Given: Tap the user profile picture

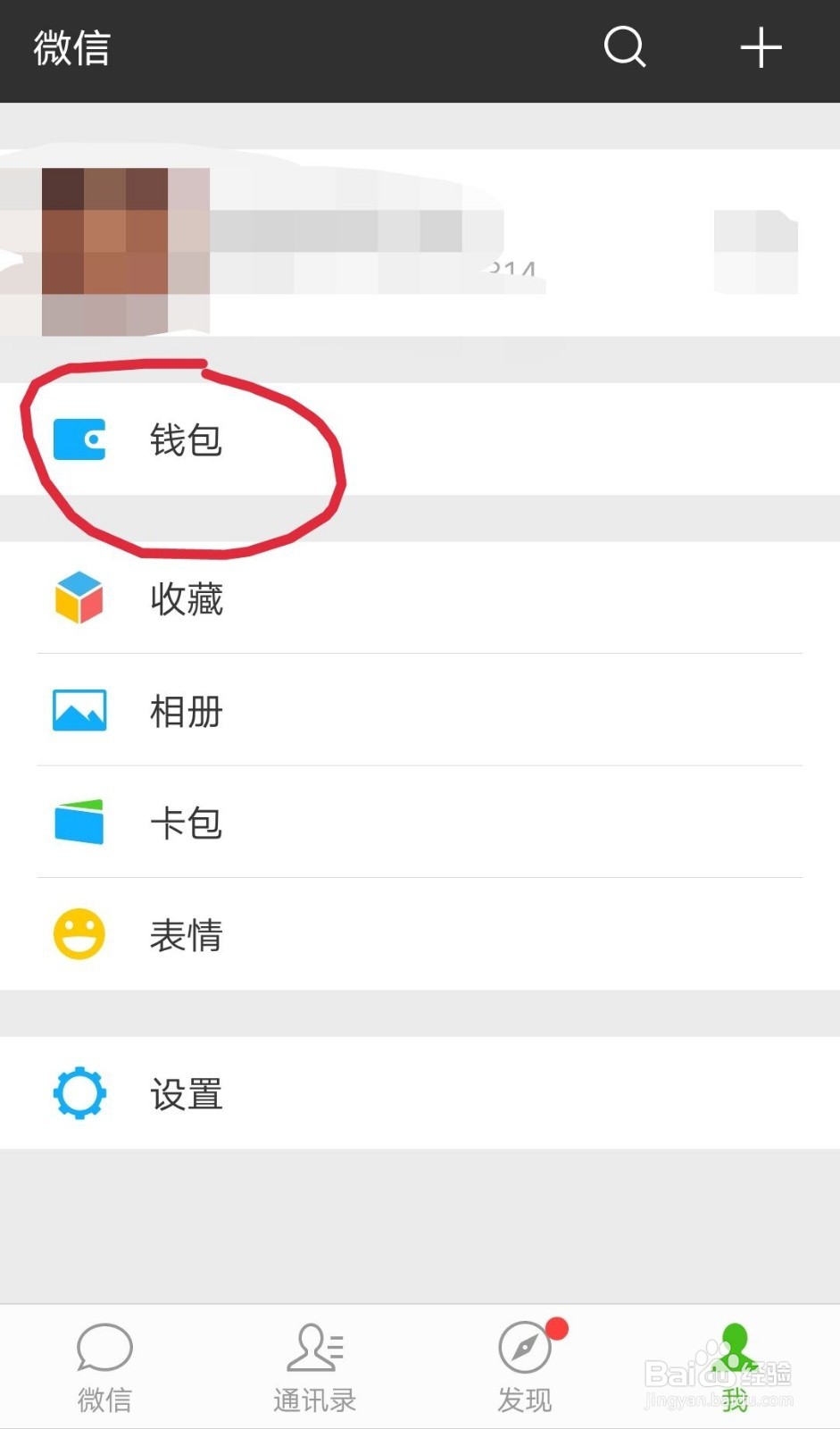Looking at the screenshot, I should click(x=125, y=246).
